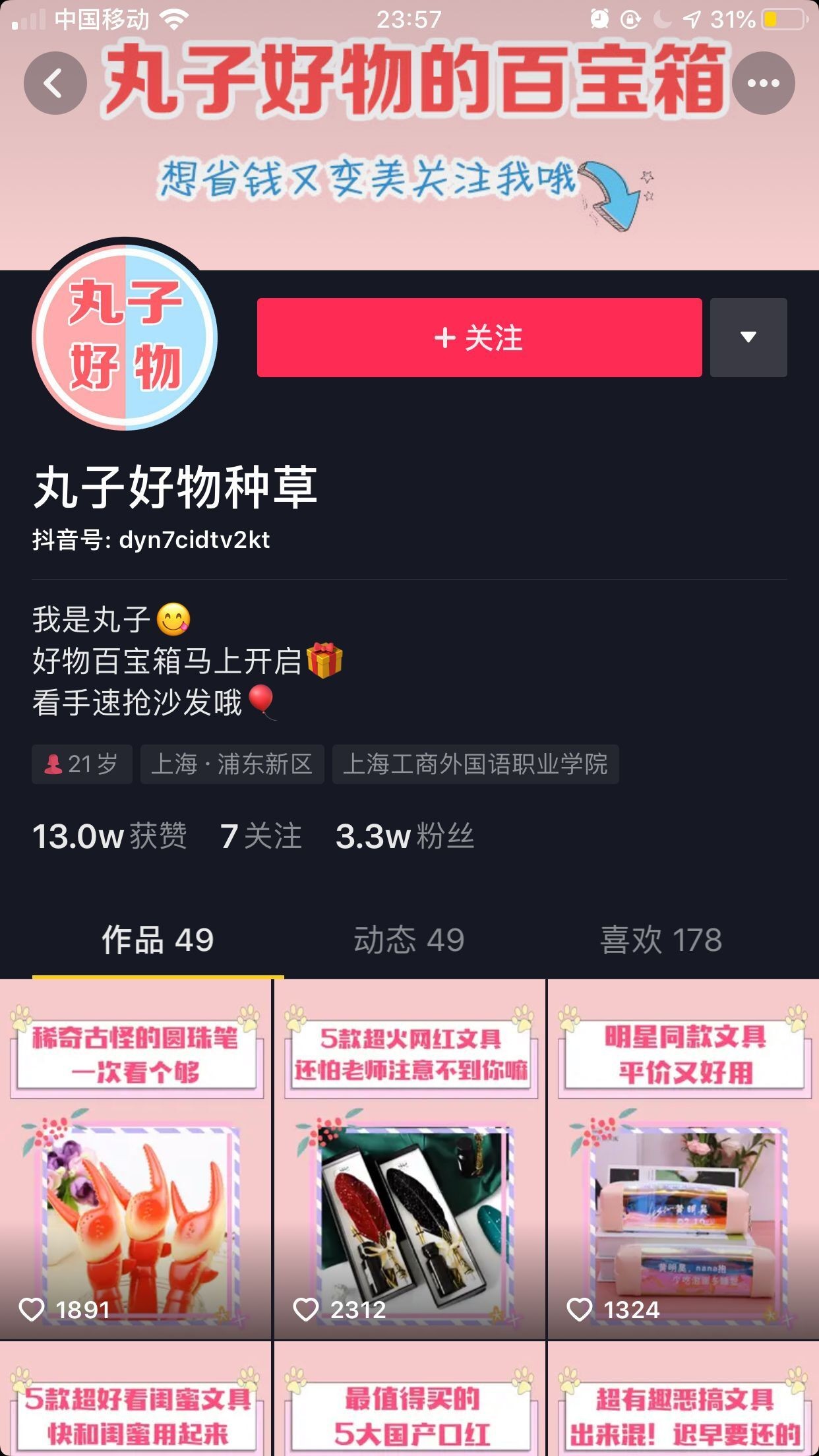Open the 丸子好物 profile avatar
The image size is (819, 1456).
tap(125, 337)
